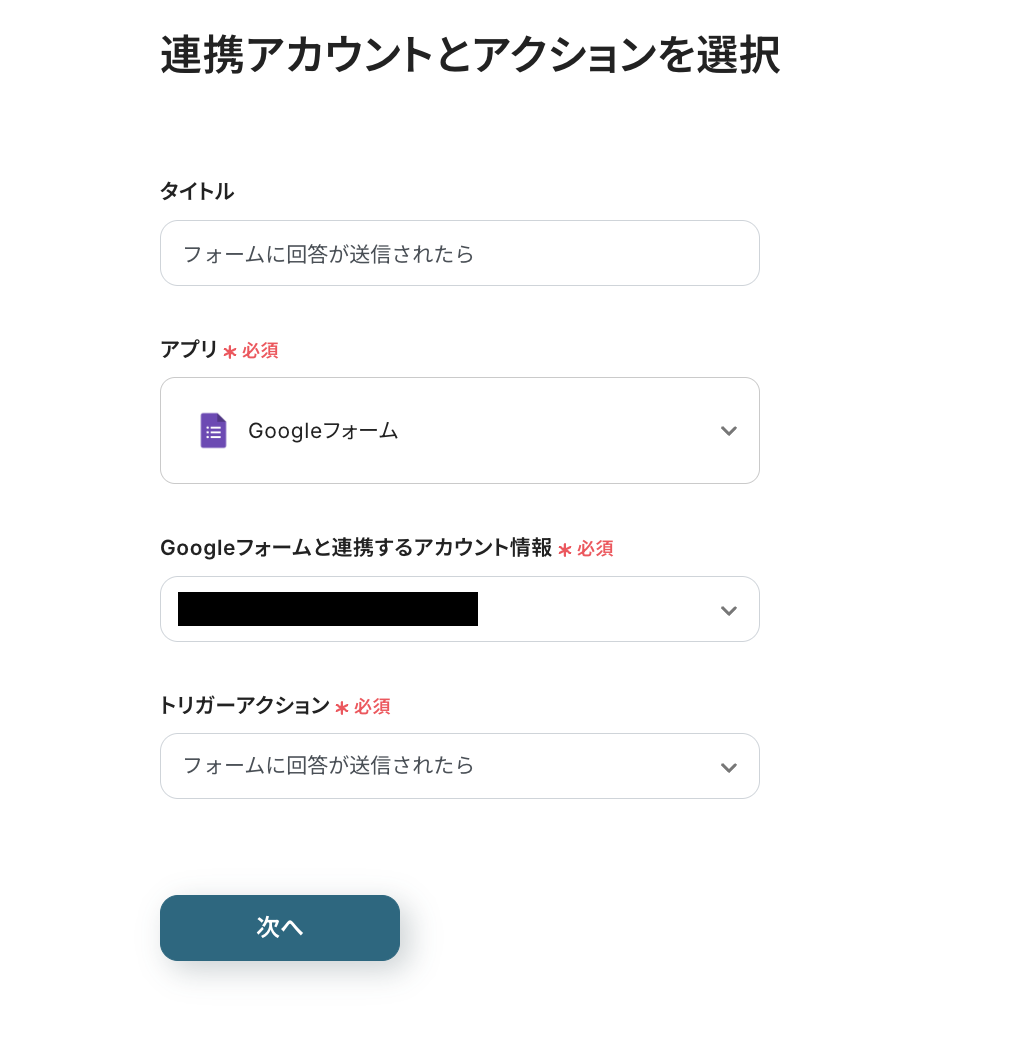Screen dimensions: 1012x1040
Task: Tap the タイトル text field
Action: click(459, 253)
